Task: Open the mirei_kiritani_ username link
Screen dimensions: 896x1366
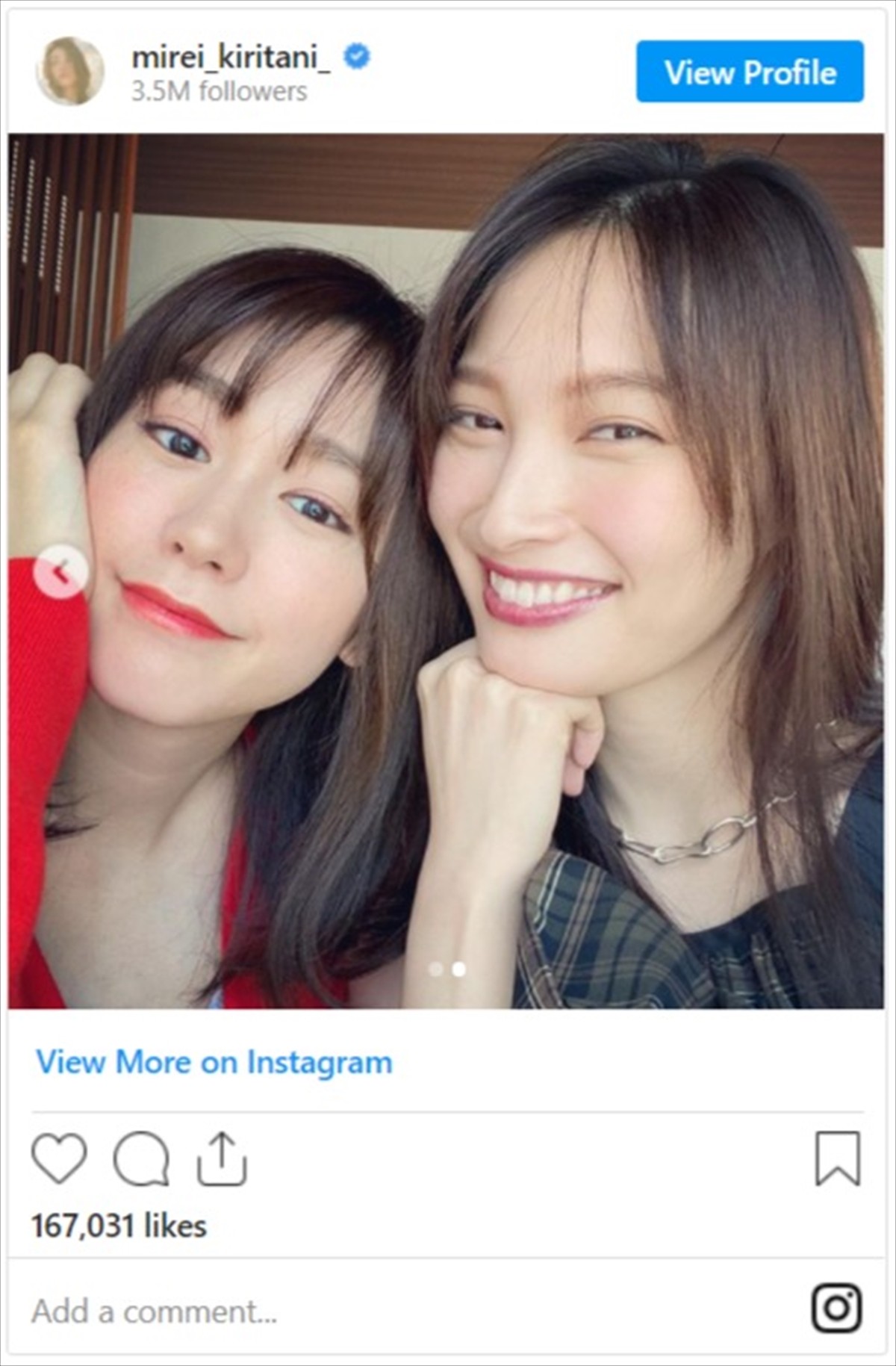Action: [x=231, y=58]
